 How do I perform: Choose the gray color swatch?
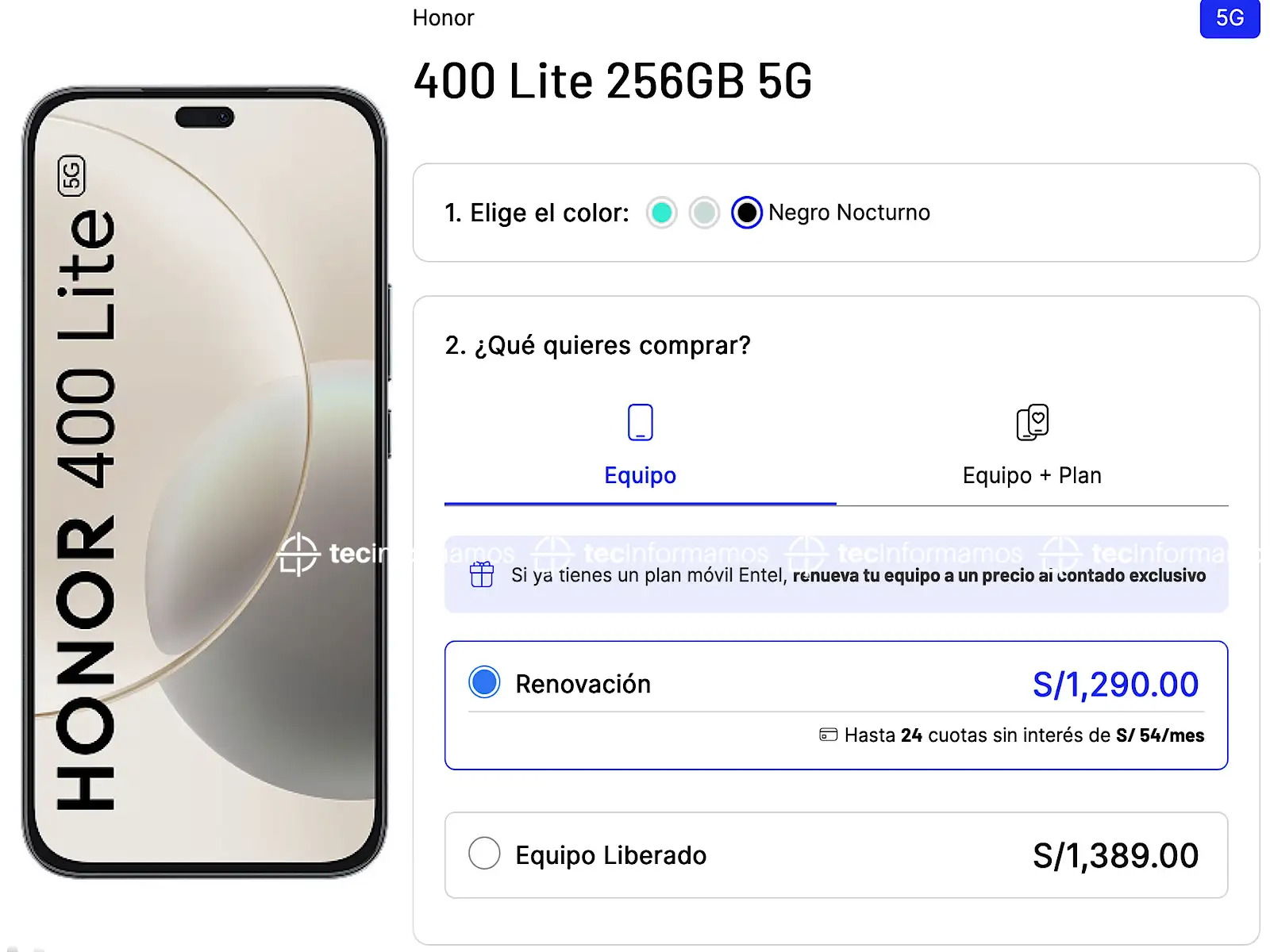pos(704,213)
